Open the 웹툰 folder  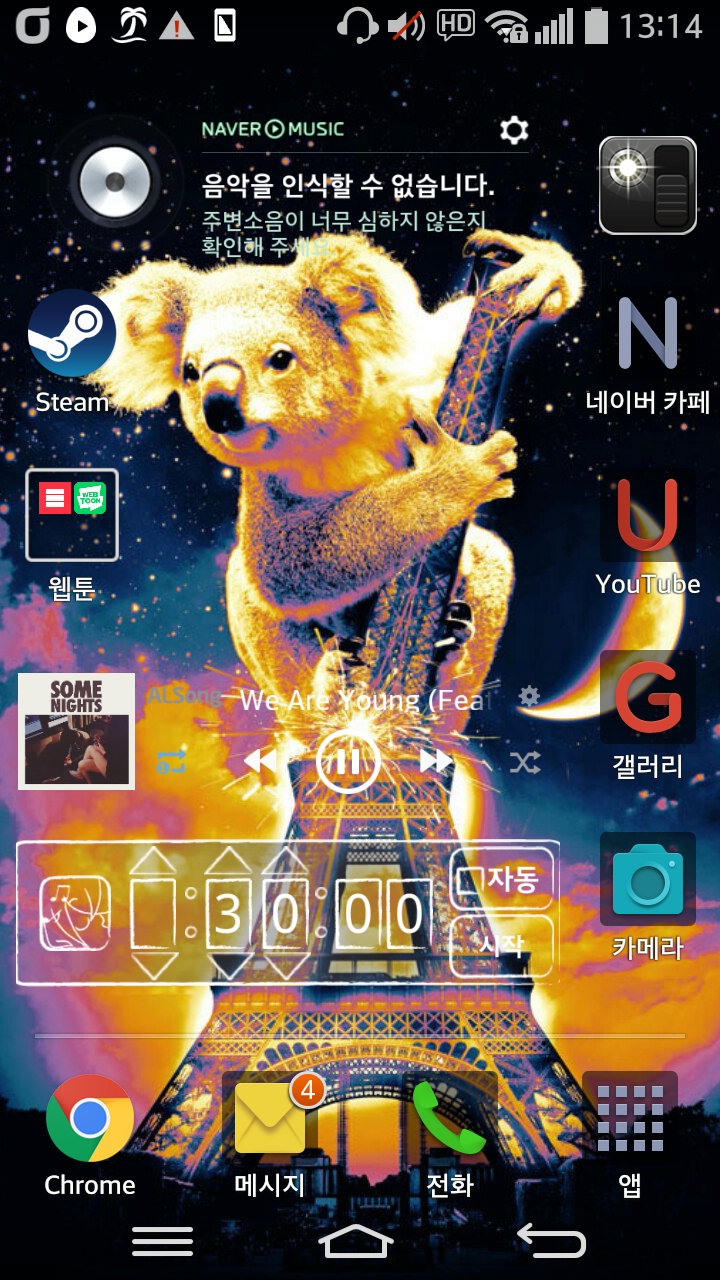[72, 515]
